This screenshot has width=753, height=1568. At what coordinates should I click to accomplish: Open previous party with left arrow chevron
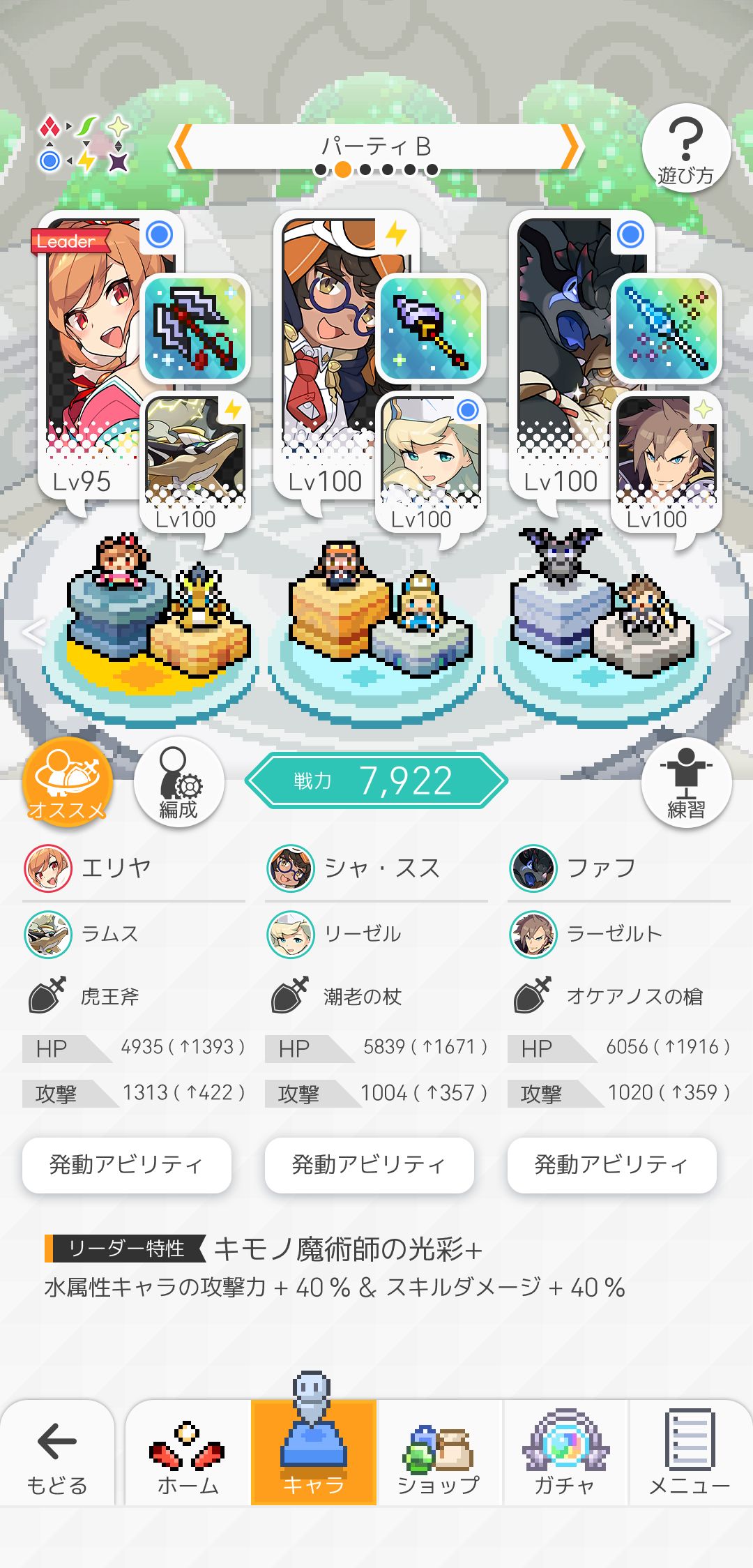(x=181, y=144)
